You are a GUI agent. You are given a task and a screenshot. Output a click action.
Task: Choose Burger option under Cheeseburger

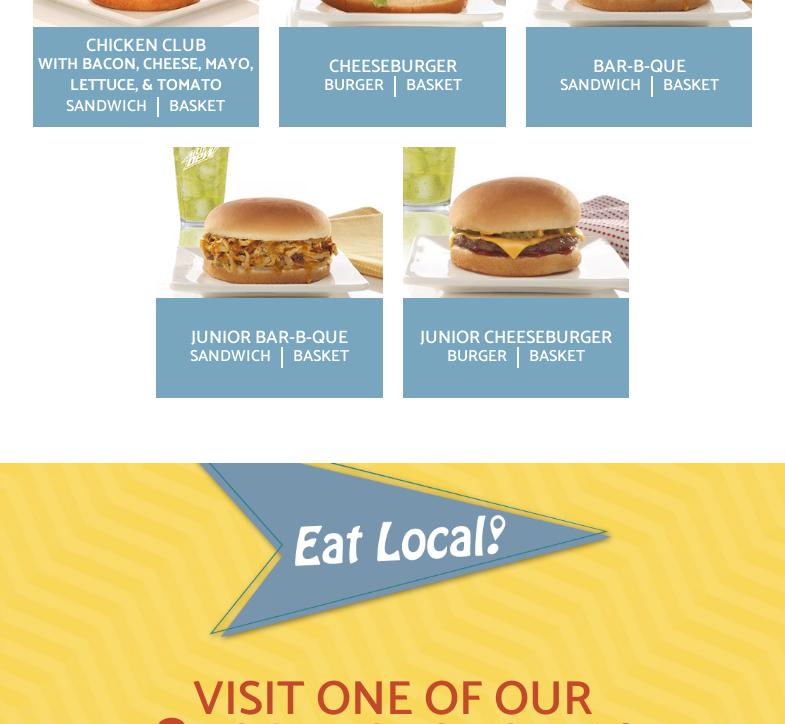point(354,86)
